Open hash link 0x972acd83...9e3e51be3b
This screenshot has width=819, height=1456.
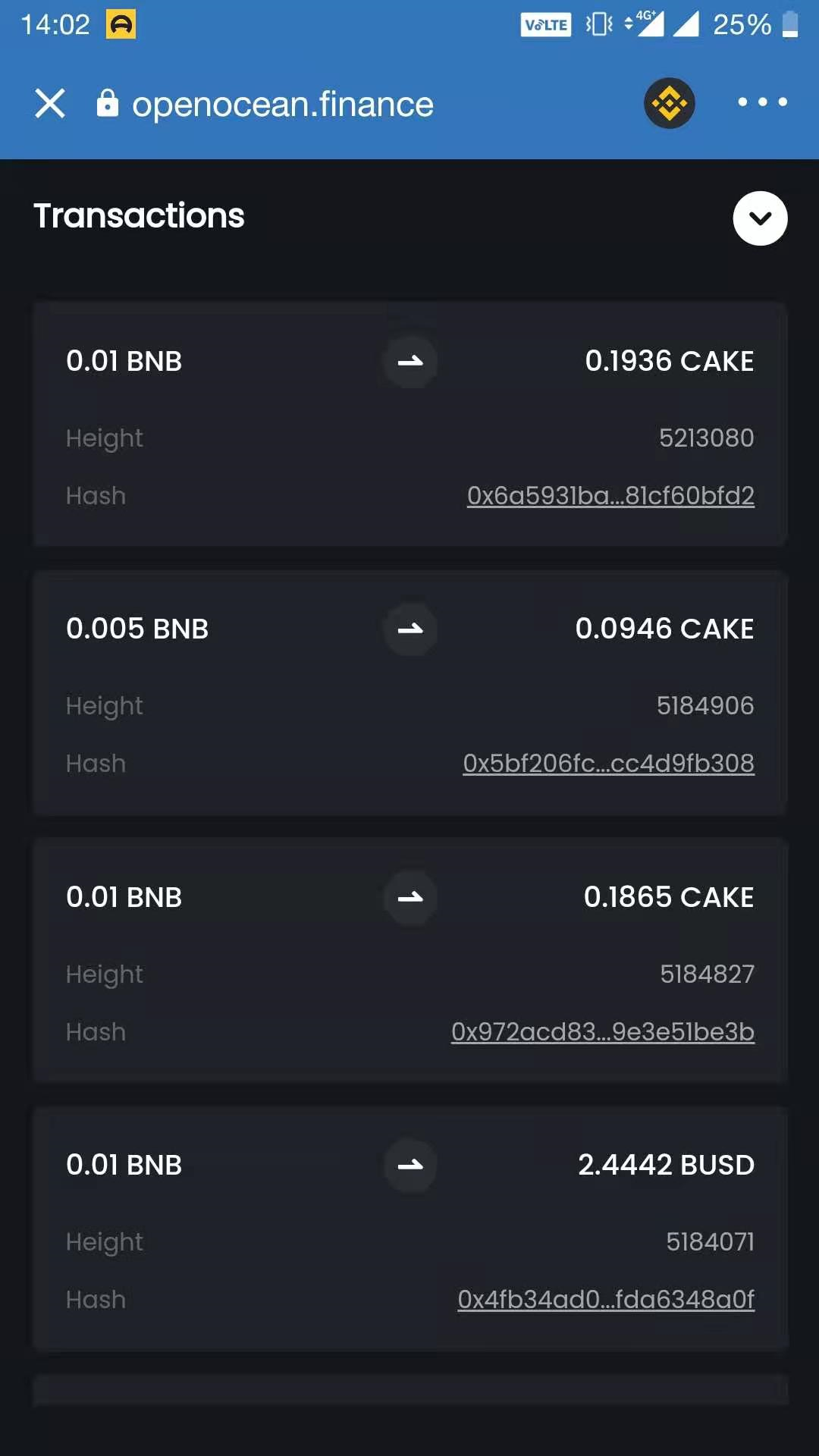(x=603, y=1031)
